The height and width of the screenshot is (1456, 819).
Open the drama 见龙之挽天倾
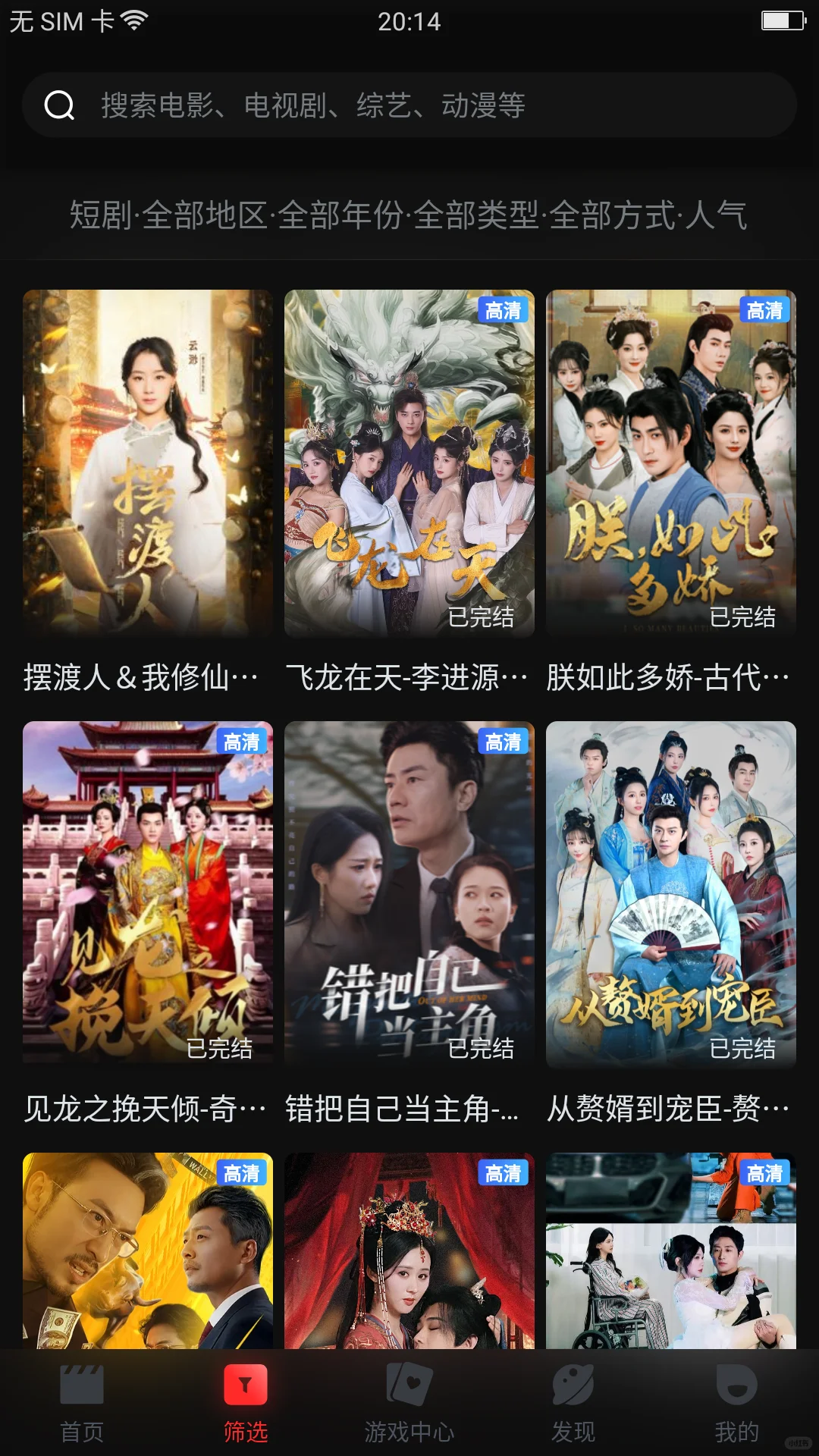tap(148, 893)
